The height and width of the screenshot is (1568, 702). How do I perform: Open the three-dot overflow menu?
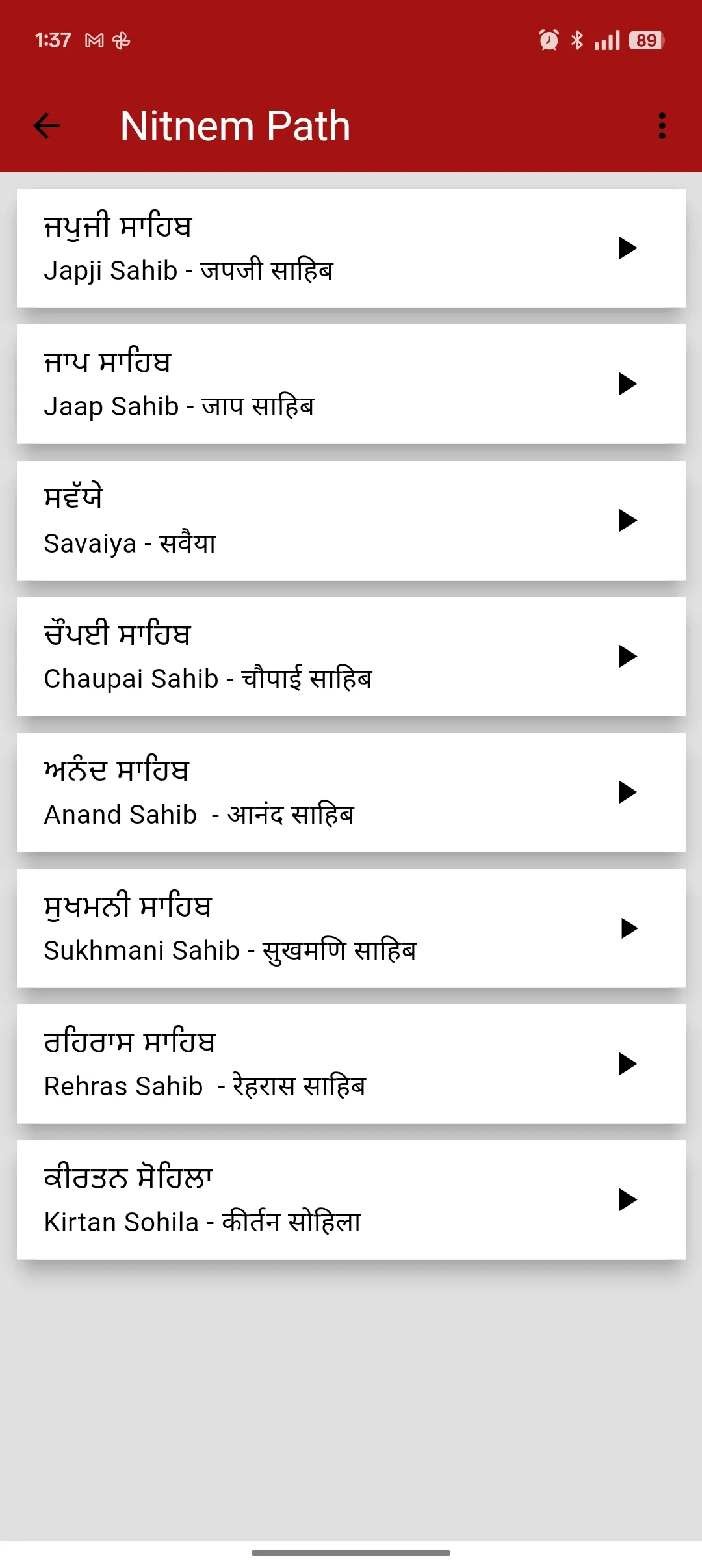coord(662,126)
